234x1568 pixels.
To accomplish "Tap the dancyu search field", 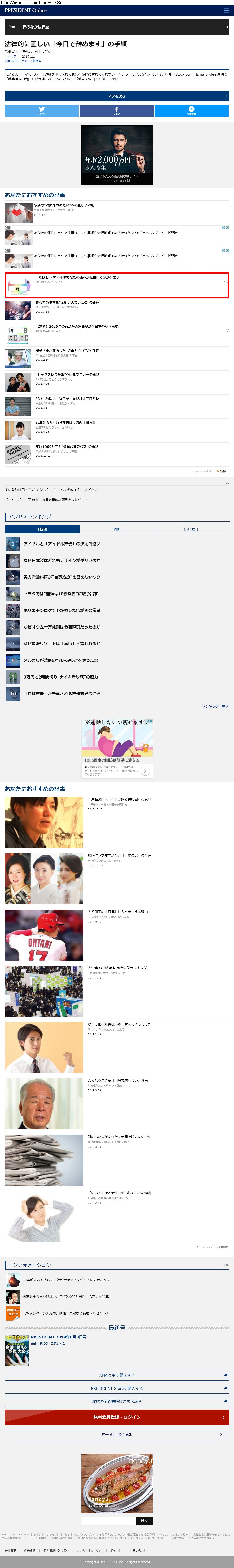I will (x=108, y=1520).
